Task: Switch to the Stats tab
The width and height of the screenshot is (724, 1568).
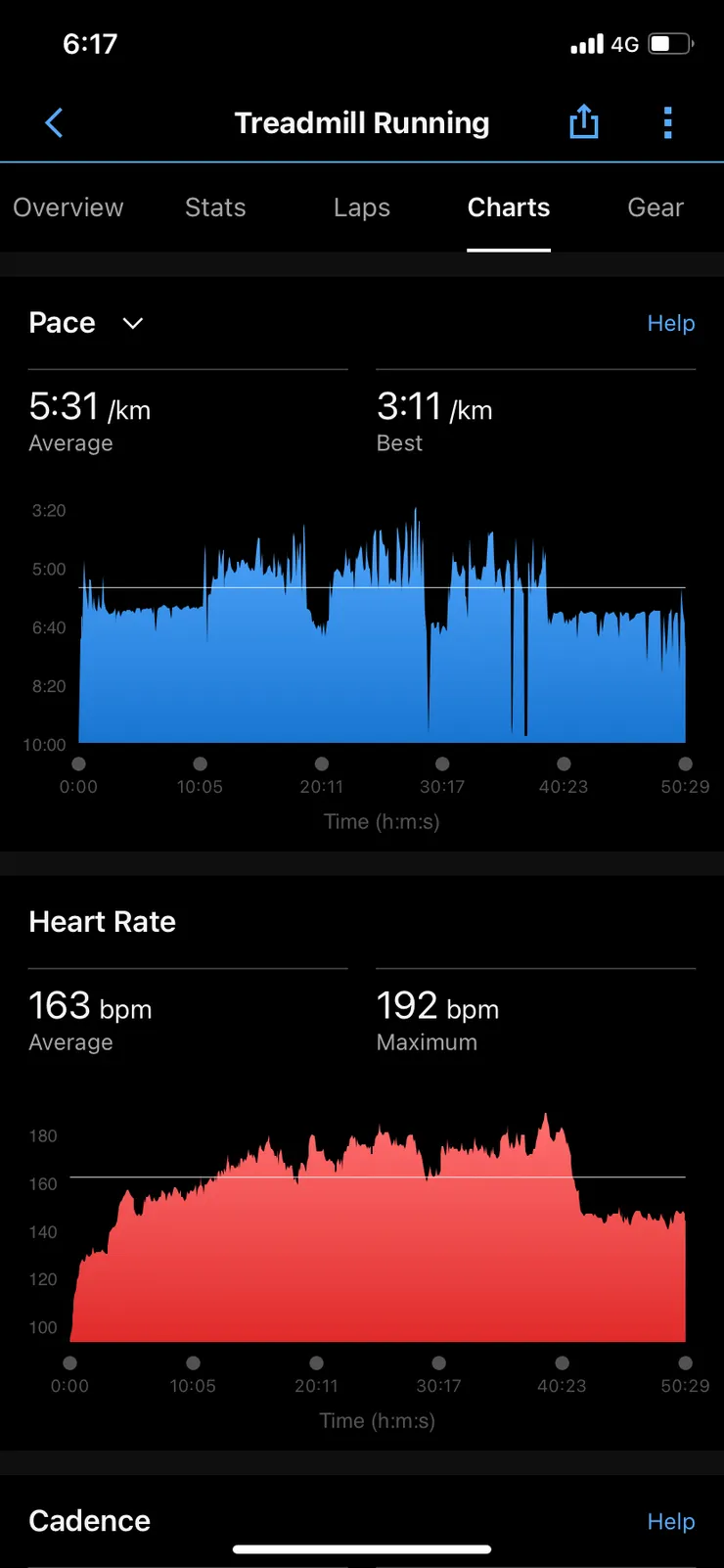Action: coord(215,208)
